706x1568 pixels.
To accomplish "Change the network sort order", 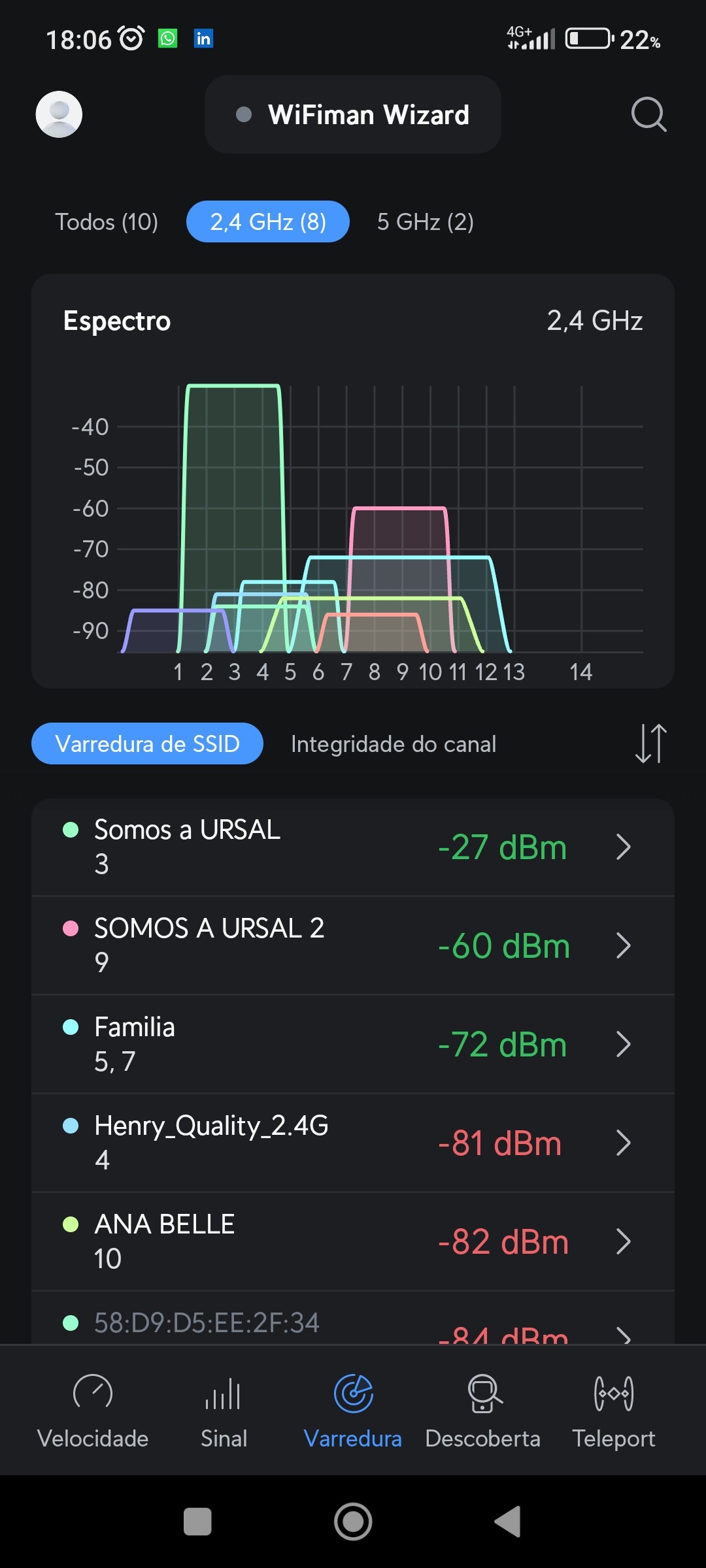I will (650, 743).
